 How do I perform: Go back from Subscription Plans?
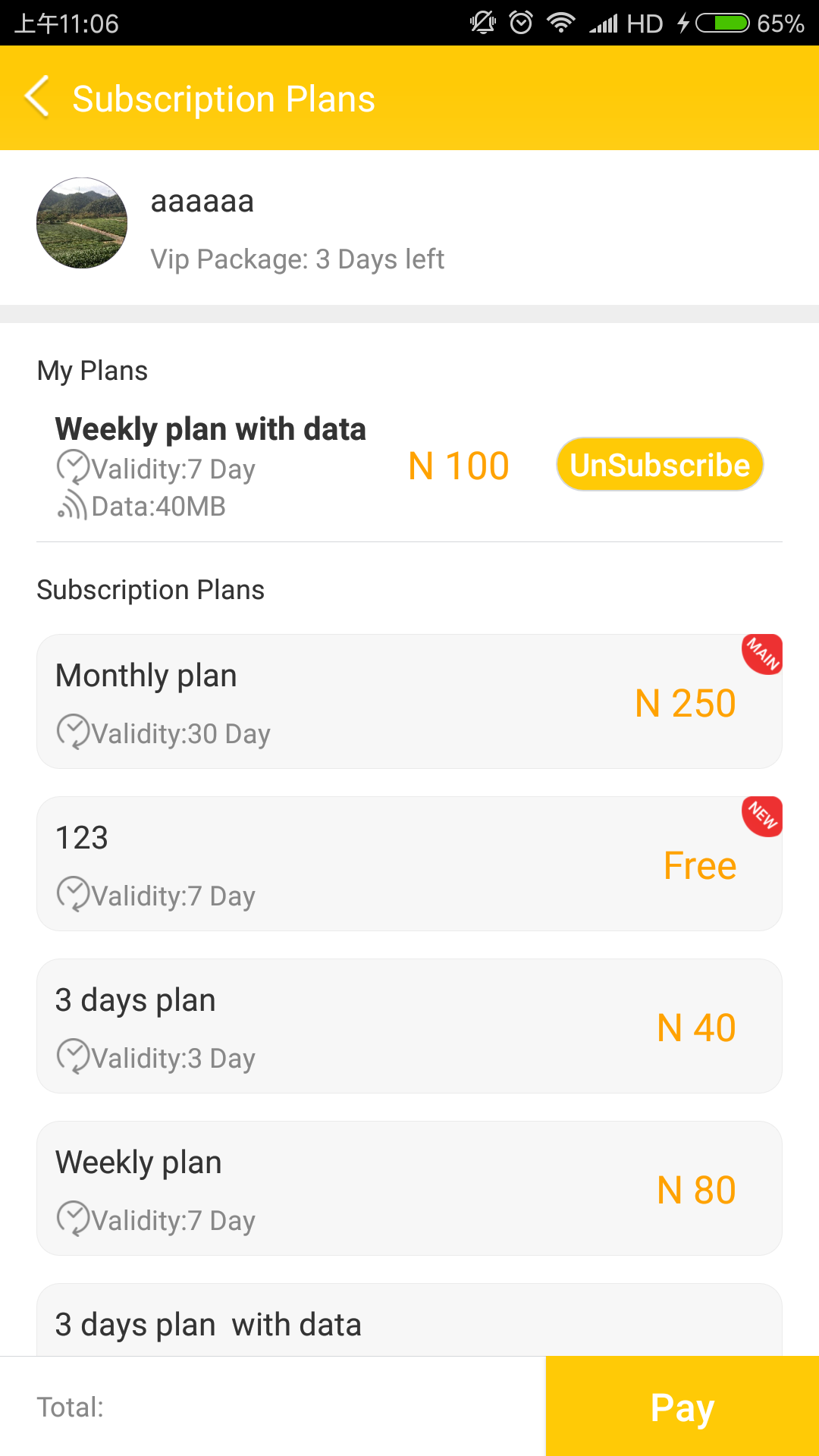pos(38,98)
